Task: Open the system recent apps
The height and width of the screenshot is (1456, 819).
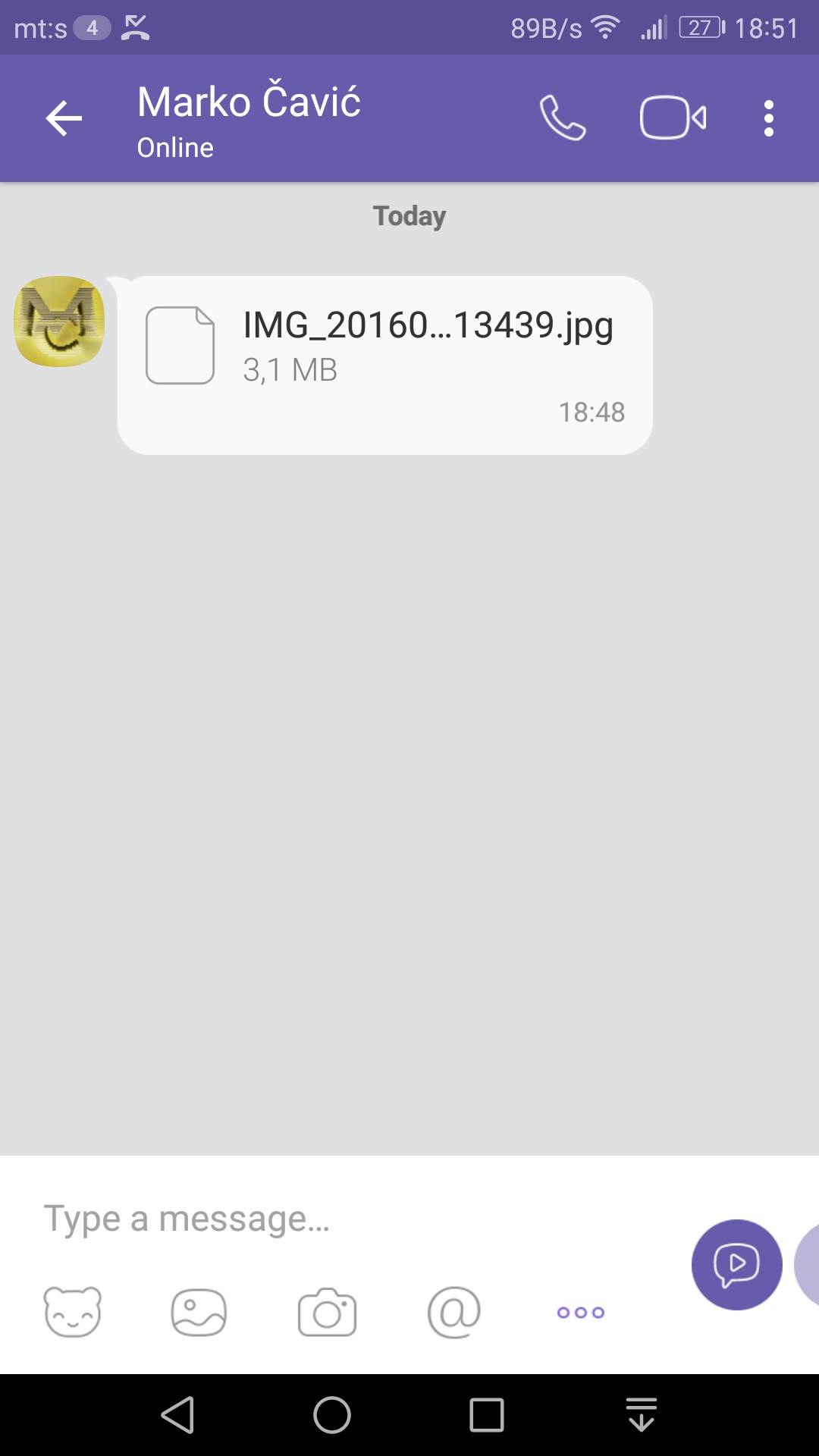Action: pos(487,1415)
